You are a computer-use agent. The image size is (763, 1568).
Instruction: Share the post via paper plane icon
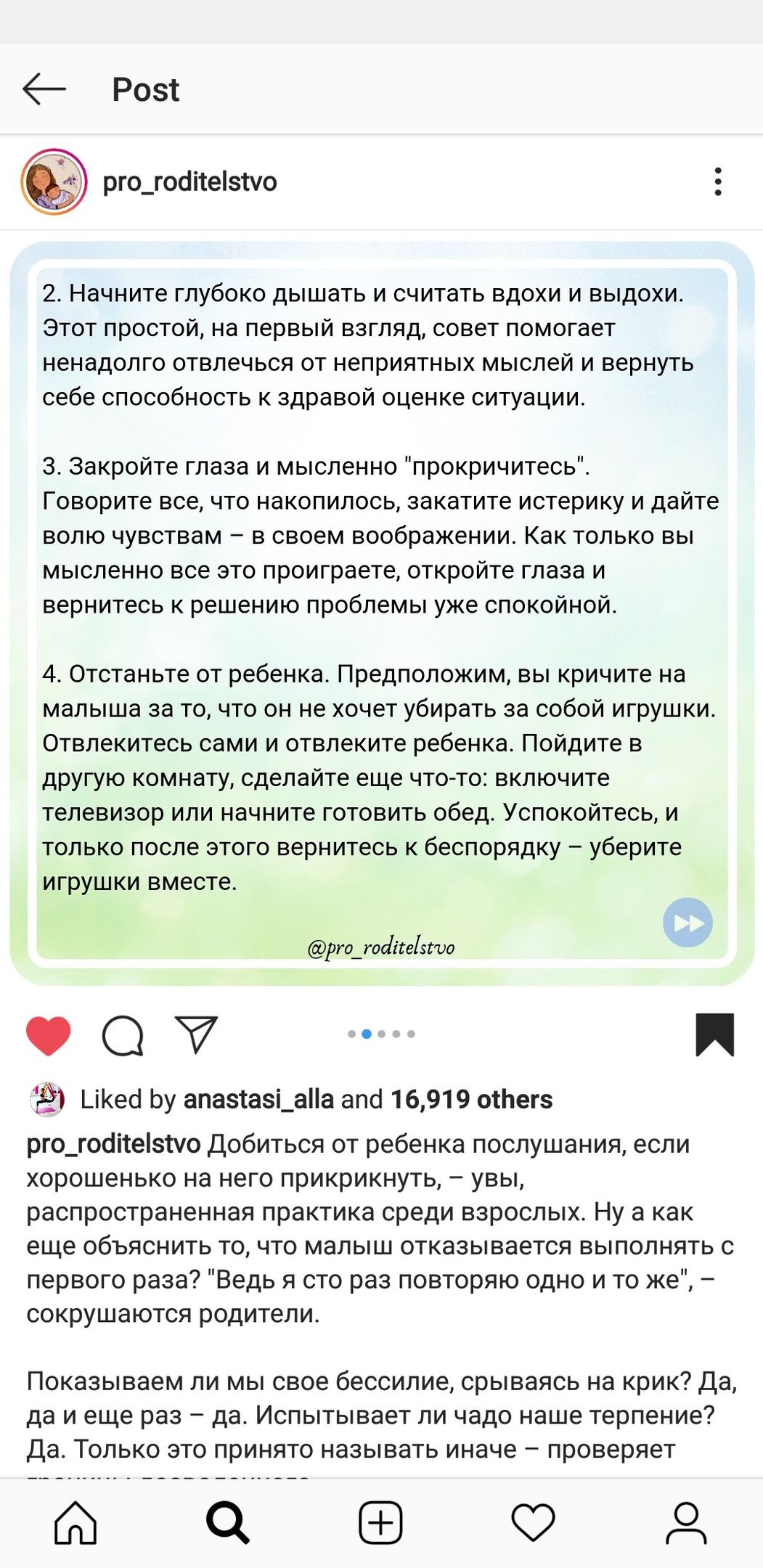tap(197, 1034)
